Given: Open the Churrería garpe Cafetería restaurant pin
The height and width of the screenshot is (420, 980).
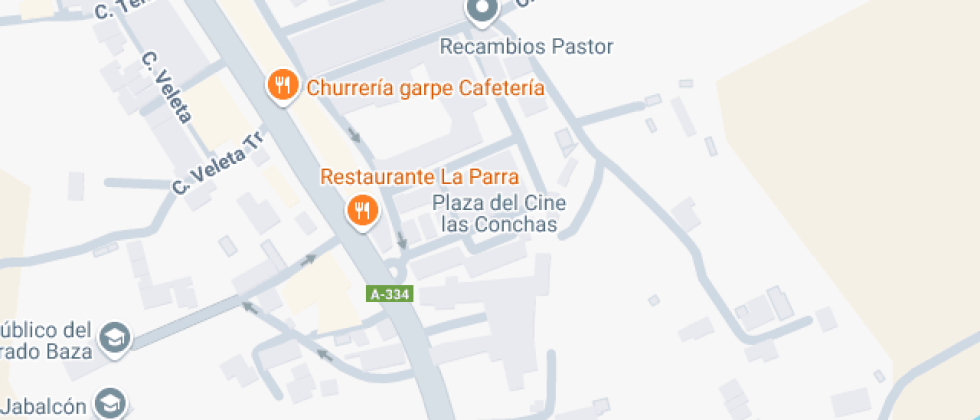Looking at the screenshot, I should coord(284,86).
